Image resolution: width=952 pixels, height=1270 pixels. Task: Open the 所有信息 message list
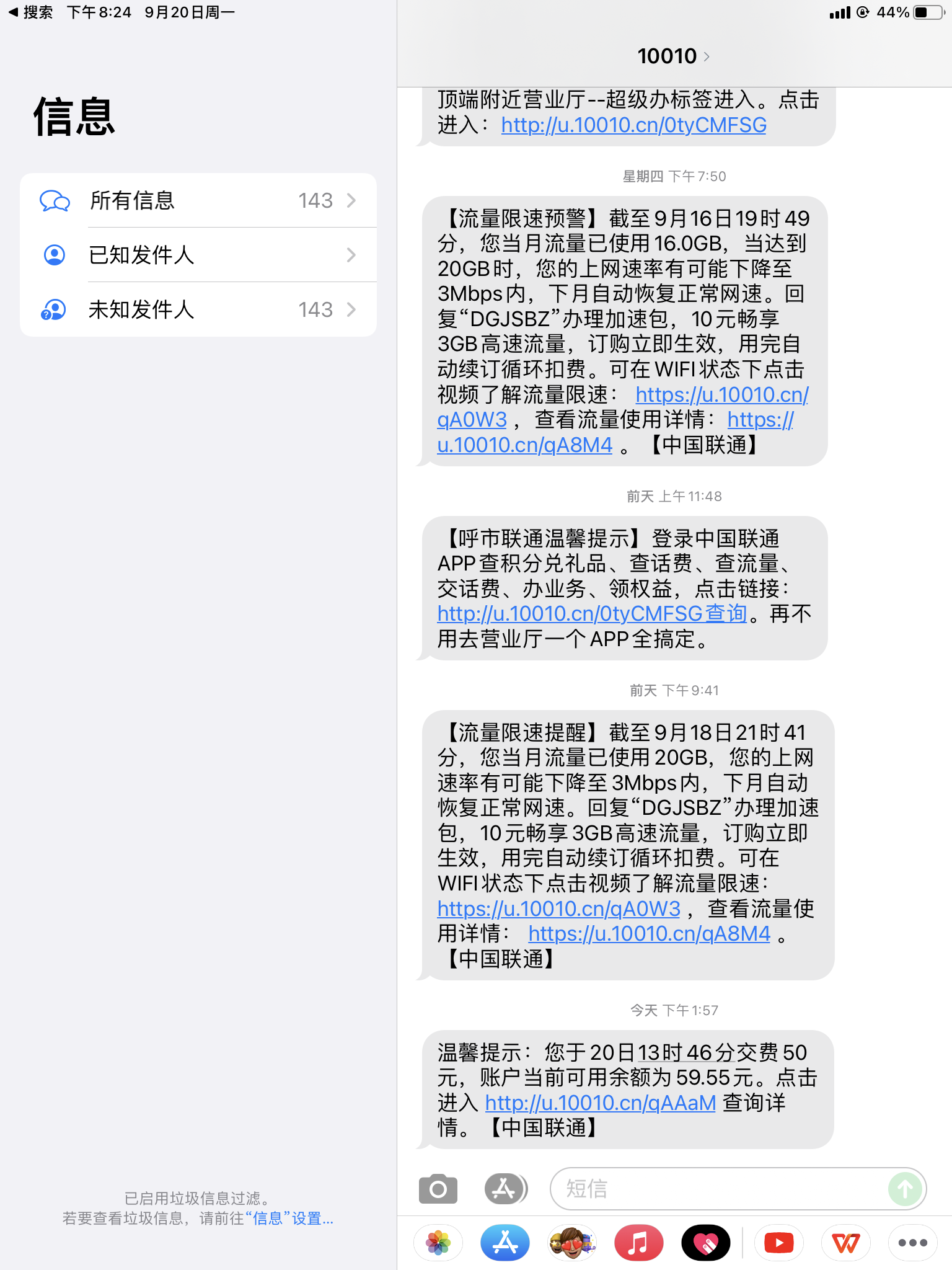tap(198, 200)
